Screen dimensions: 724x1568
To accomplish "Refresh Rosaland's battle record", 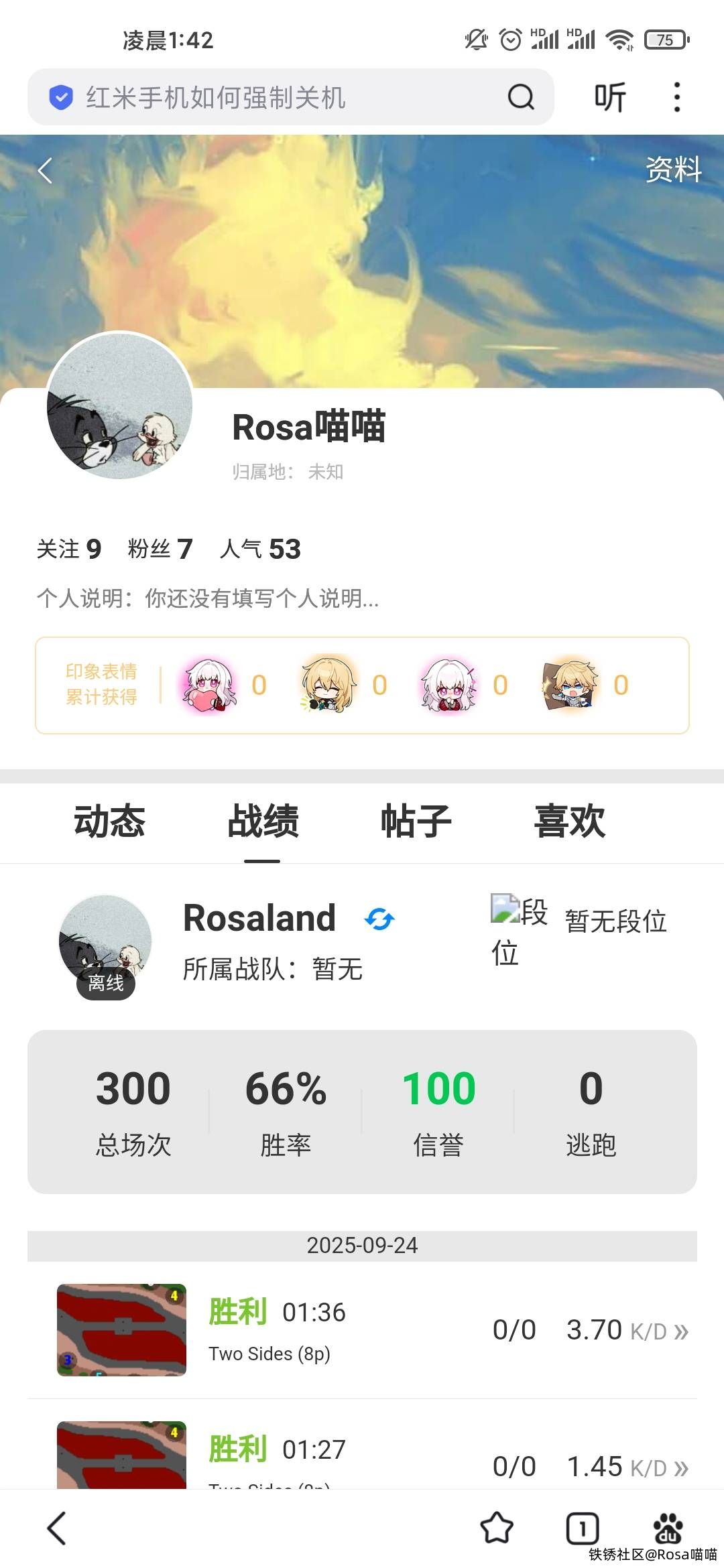I will pos(379,919).
